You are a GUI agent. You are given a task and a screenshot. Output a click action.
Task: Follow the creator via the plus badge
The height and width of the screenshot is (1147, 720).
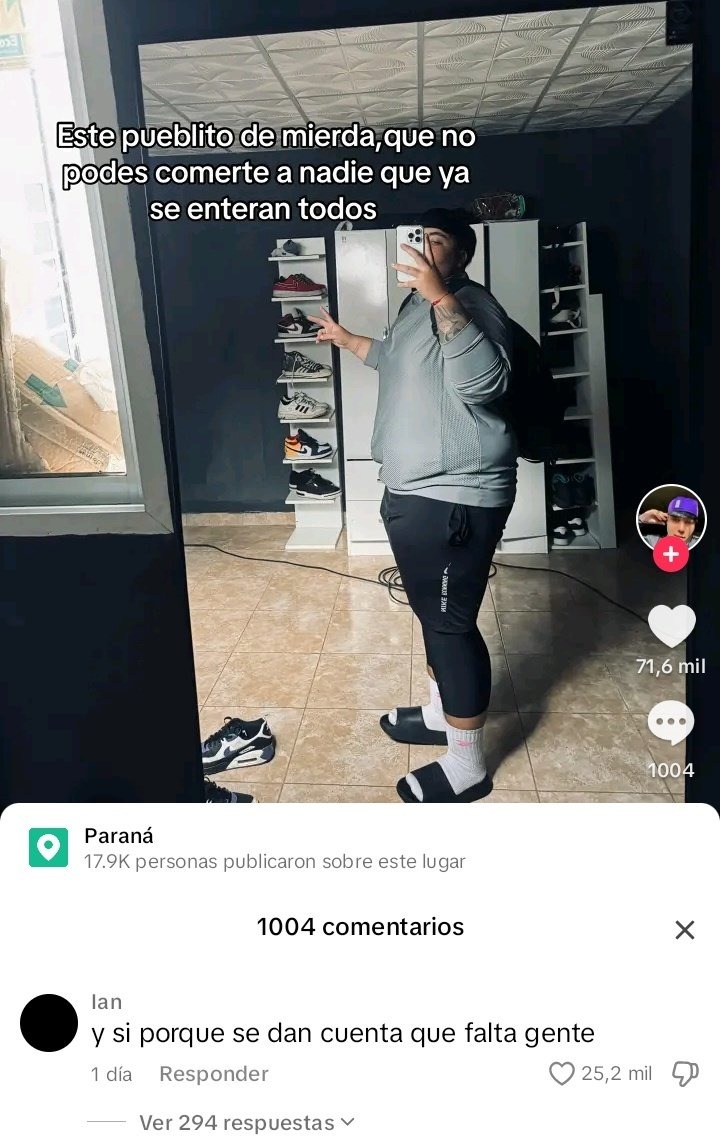[x=671, y=554]
